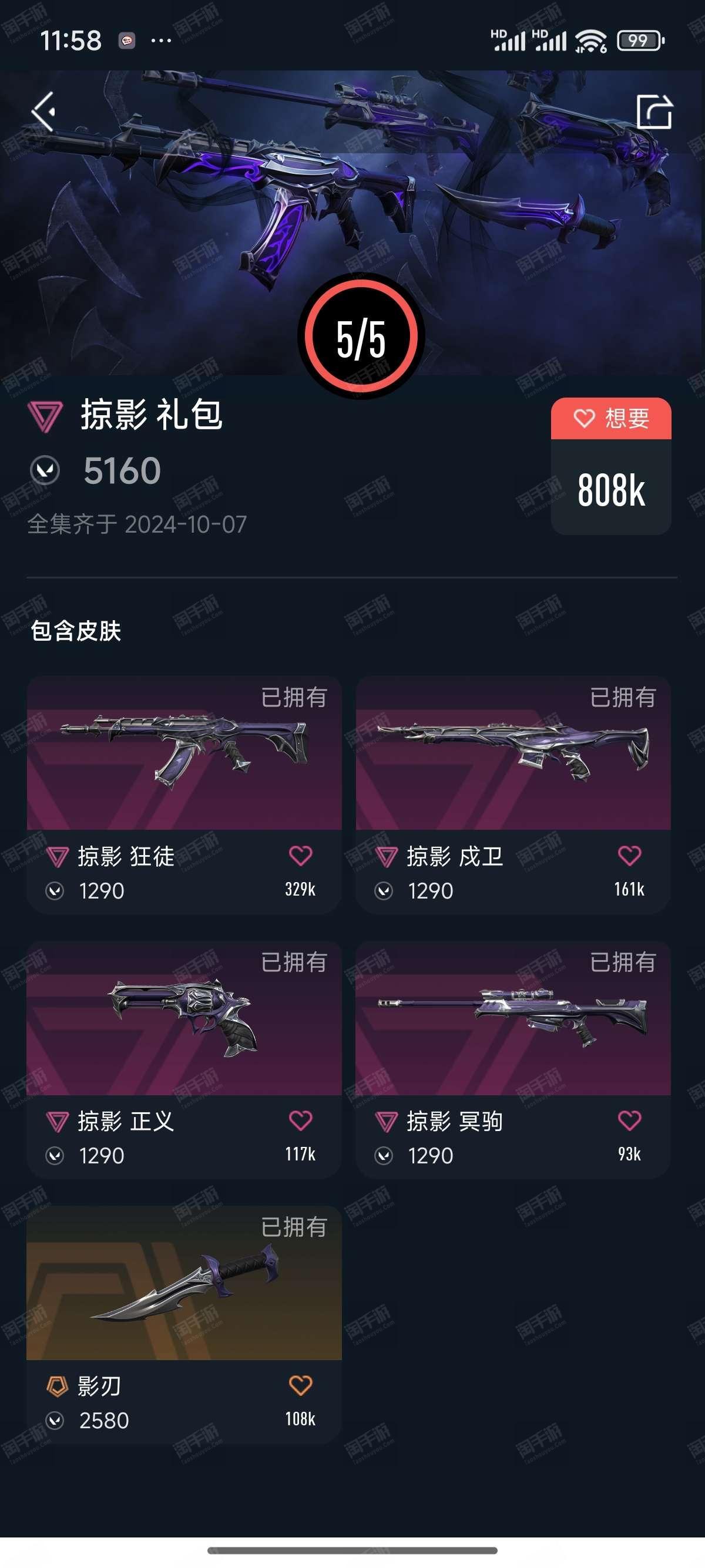This screenshot has height=1568, width=705.
Task: Open the 影刃 knife skin card
Action: [184, 1324]
